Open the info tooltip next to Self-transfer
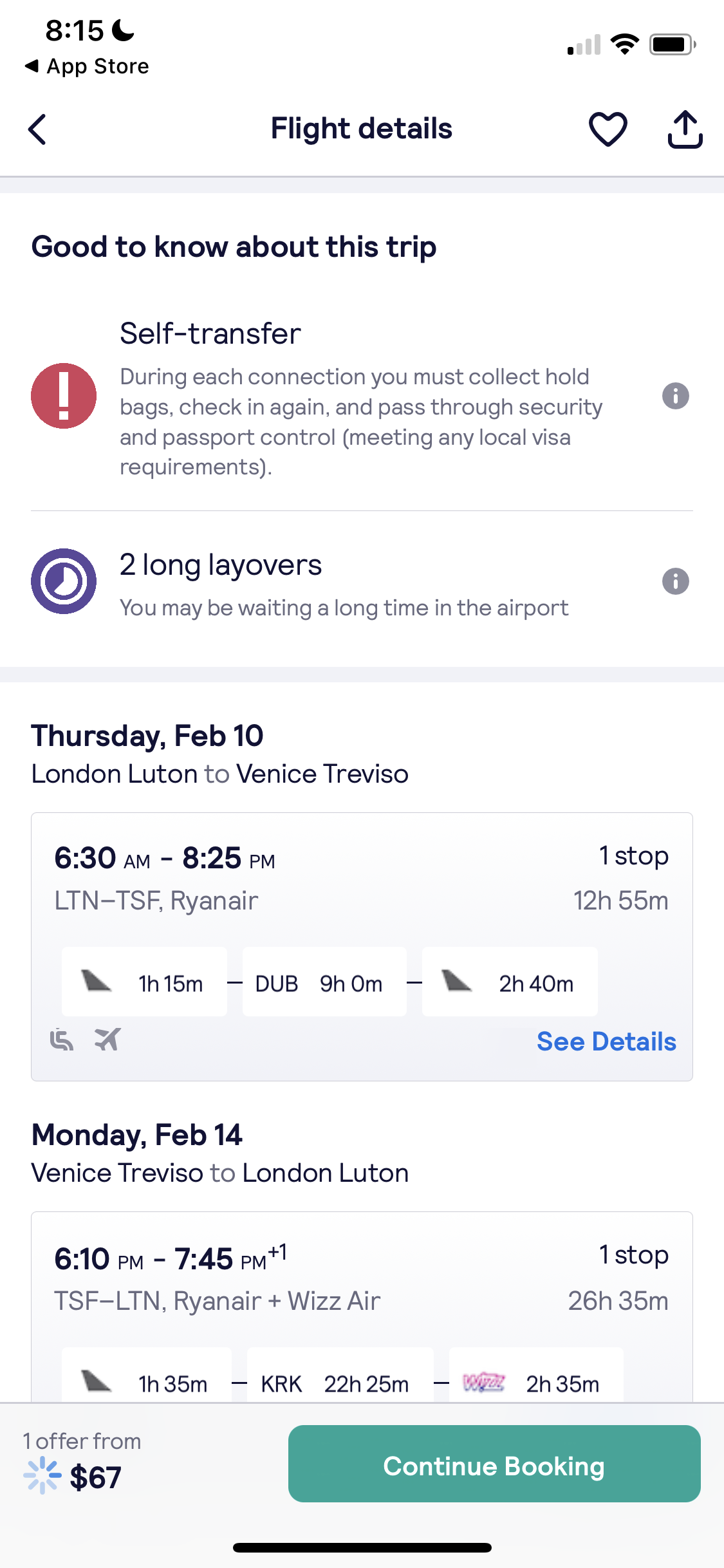 (x=674, y=395)
